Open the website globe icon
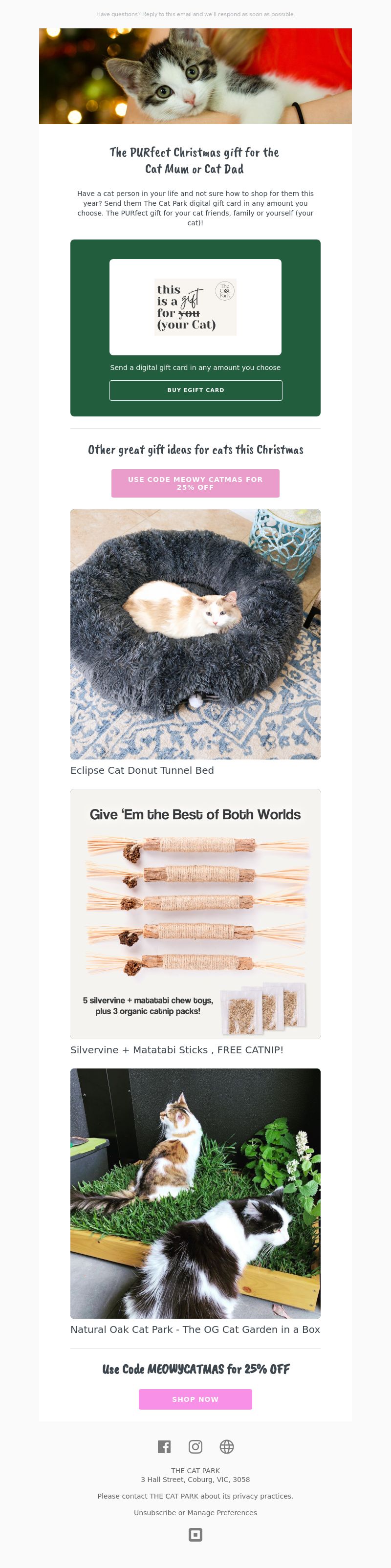Viewport: 391px width, 1568px height. pos(227,1447)
